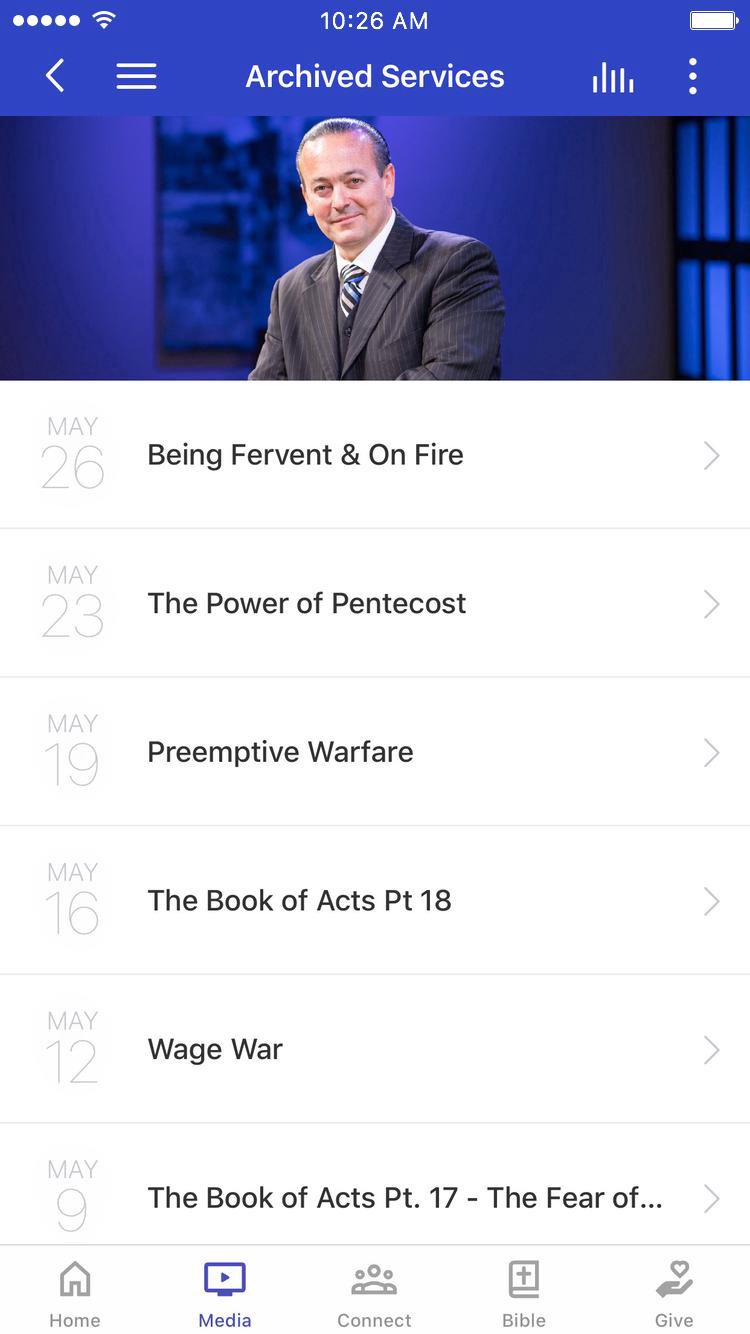
Task: Select the Preemptive Warfare service
Action: [375, 752]
